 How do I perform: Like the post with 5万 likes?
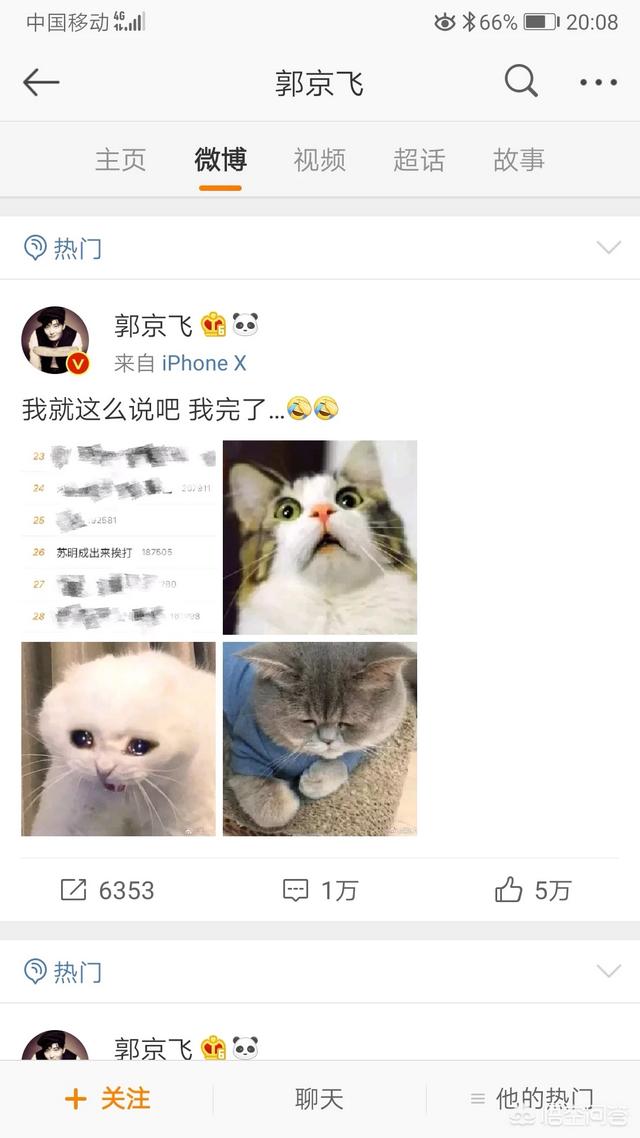click(x=532, y=890)
